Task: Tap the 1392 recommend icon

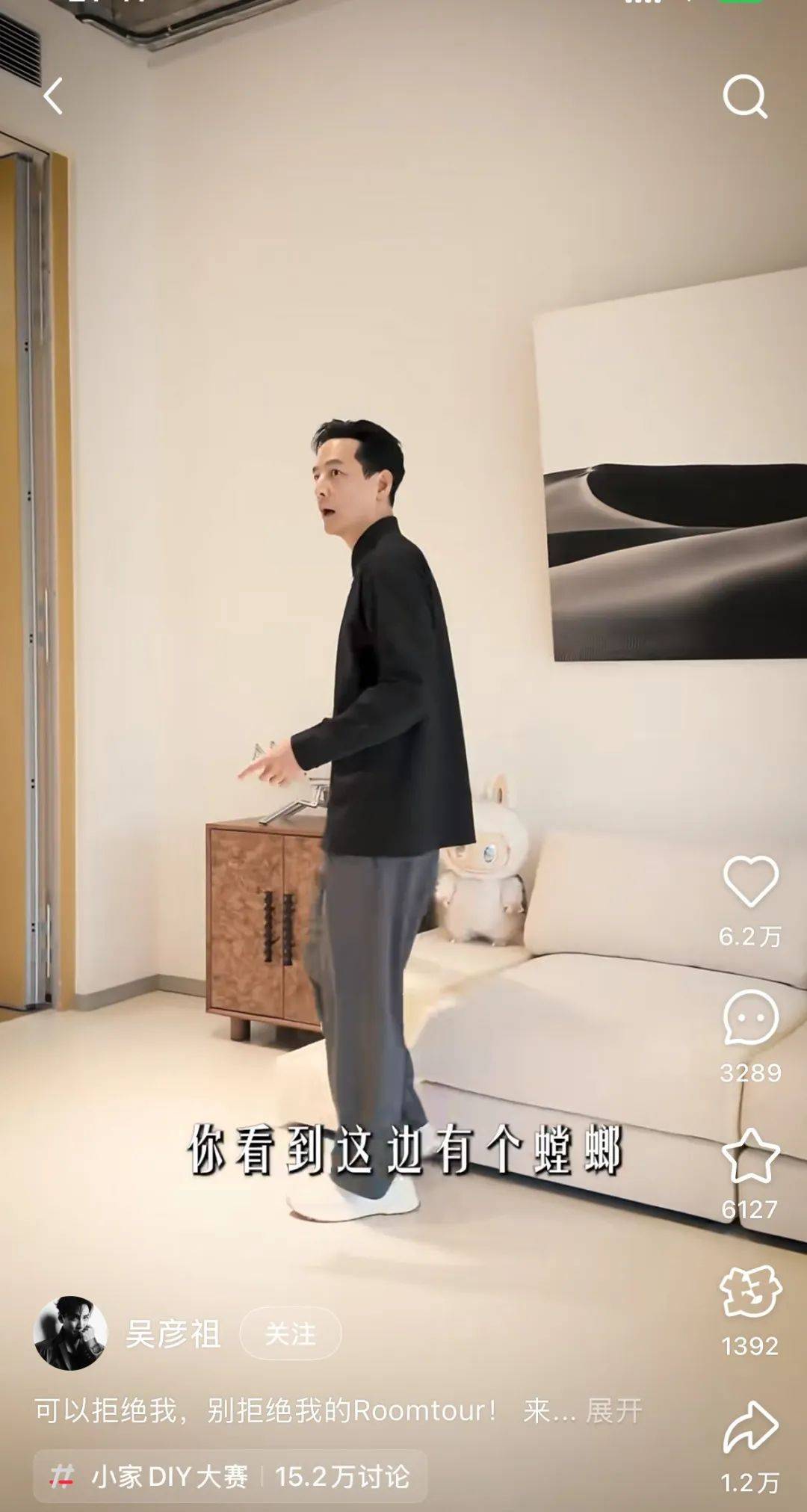Action: click(x=750, y=1293)
